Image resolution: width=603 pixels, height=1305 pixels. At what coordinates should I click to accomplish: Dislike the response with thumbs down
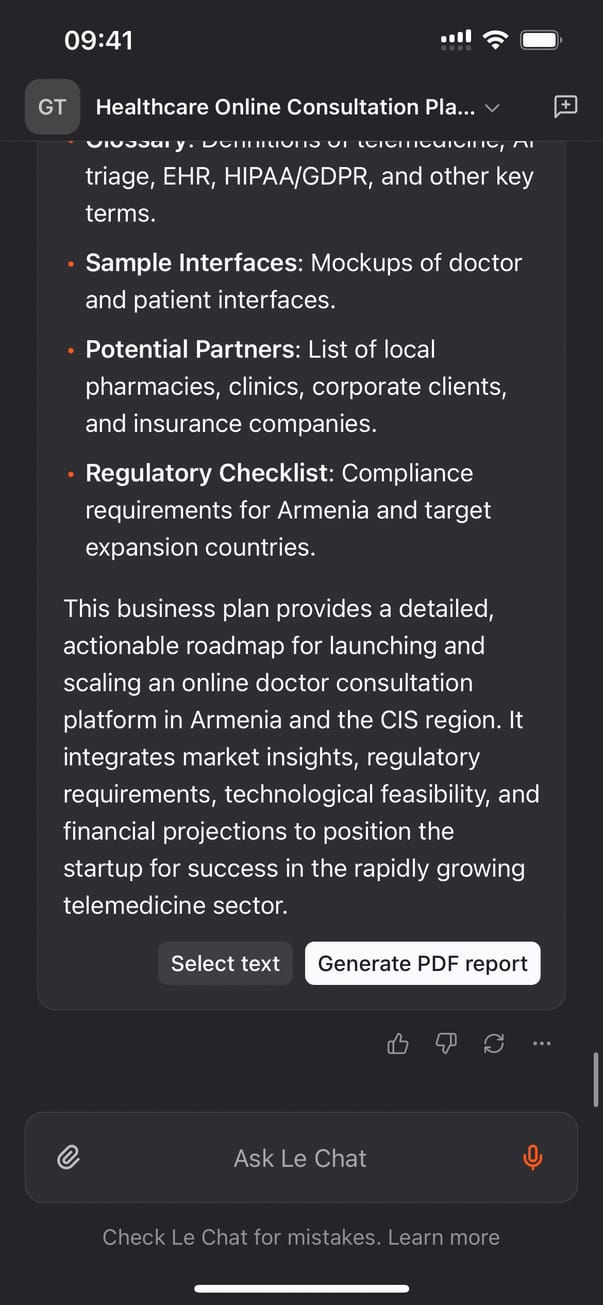(x=446, y=1044)
